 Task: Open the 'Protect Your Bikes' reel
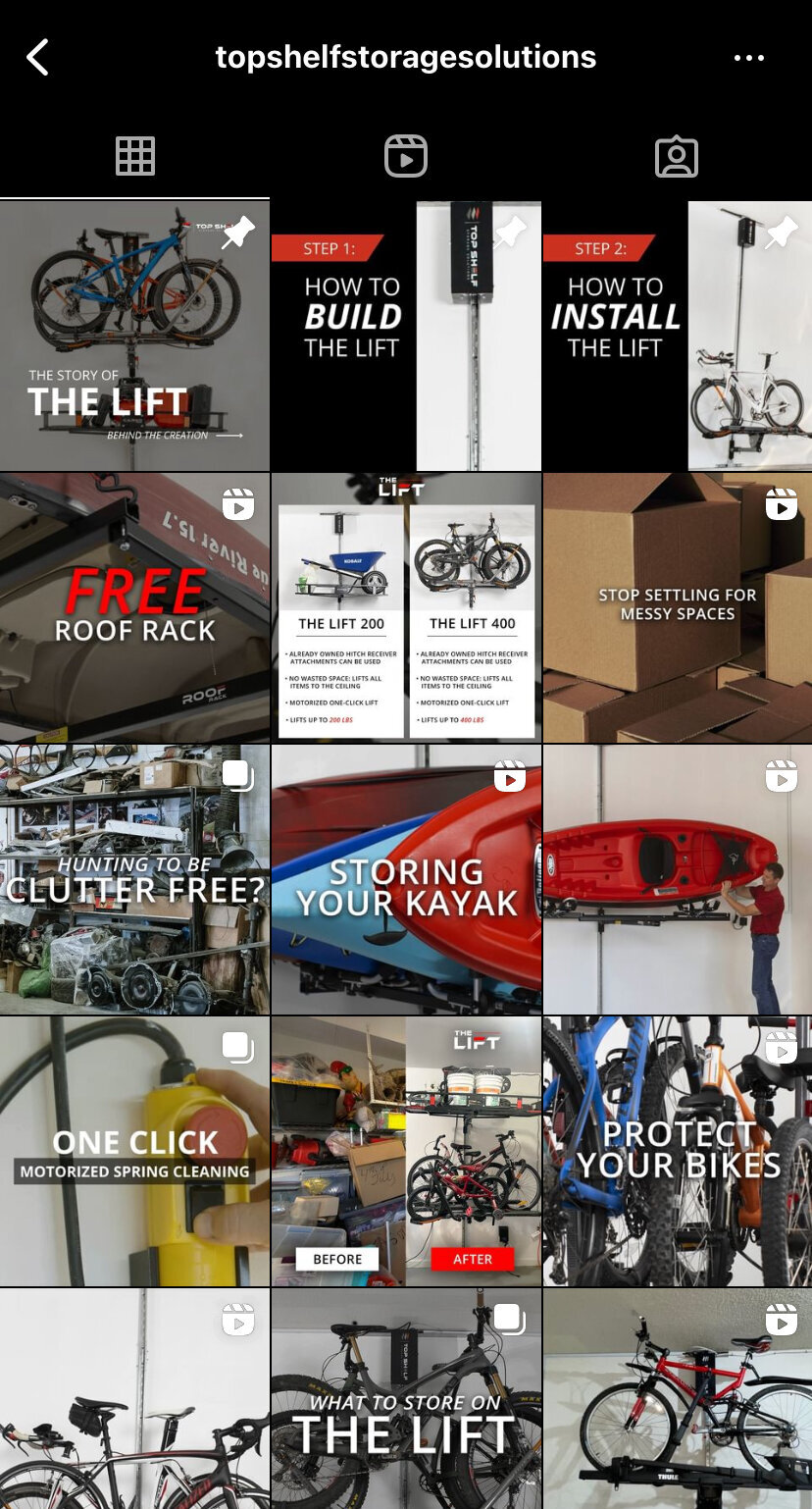click(677, 1151)
